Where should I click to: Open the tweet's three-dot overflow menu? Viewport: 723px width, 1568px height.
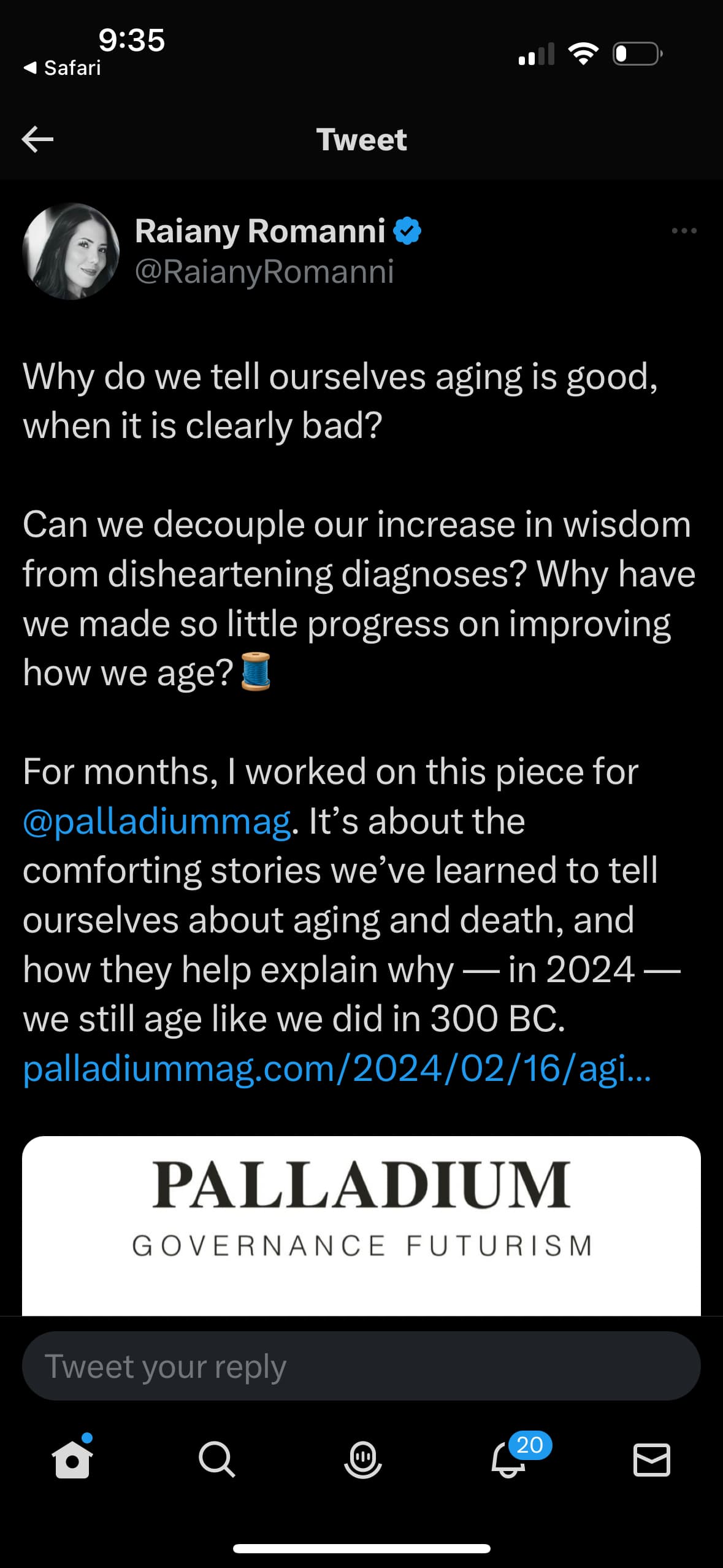pos(684,231)
